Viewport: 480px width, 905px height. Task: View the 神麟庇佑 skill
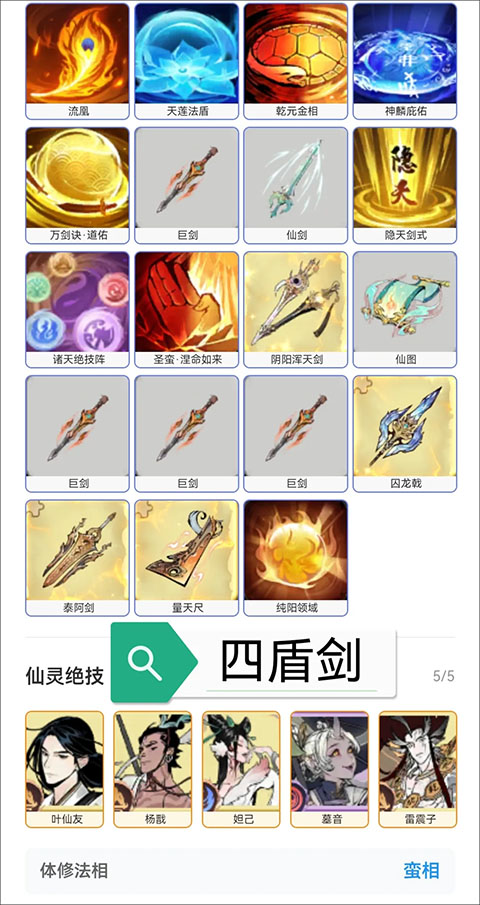(405, 61)
